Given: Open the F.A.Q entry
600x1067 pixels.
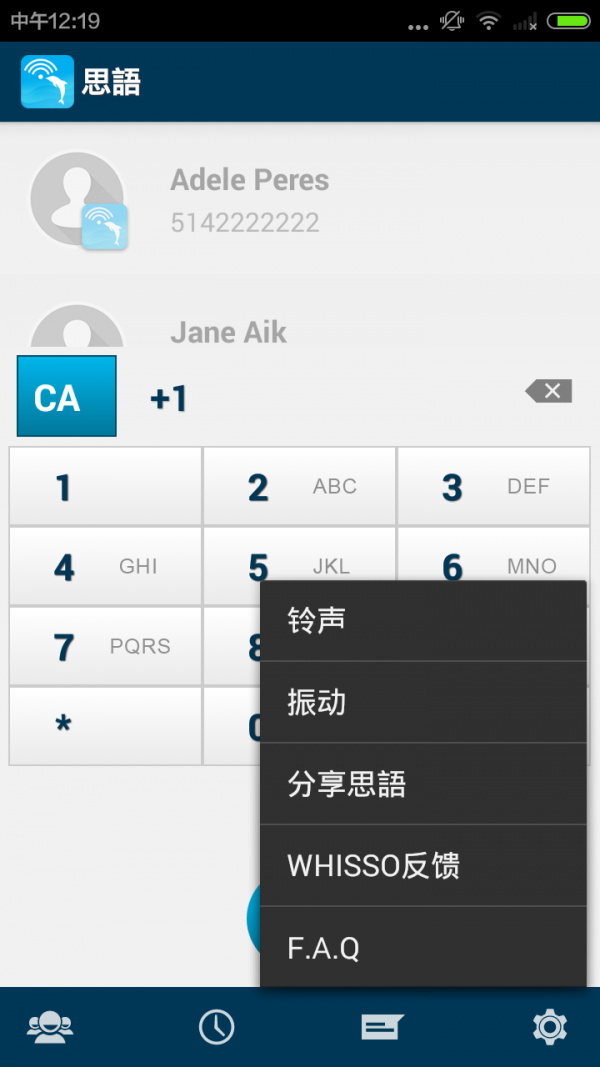Looking at the screenshot, I should tap(422, 947).
